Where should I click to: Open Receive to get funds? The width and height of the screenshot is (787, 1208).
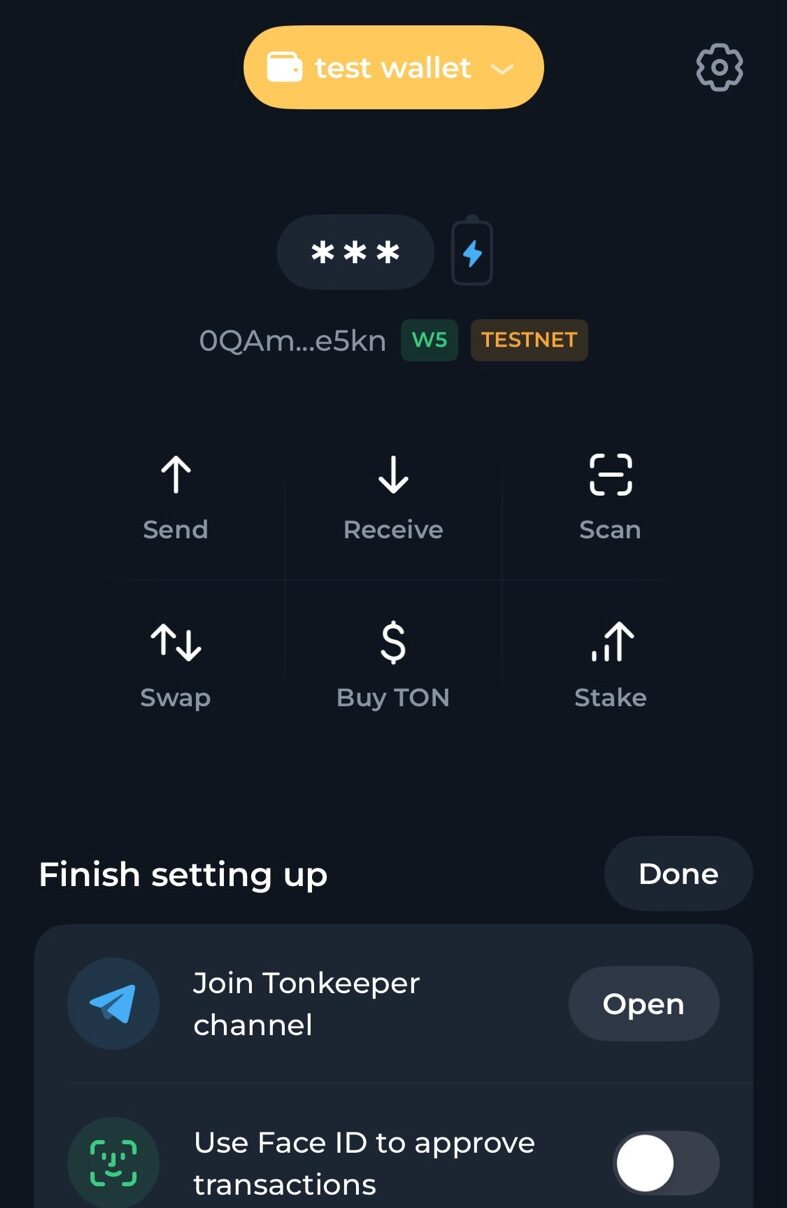[393, 497]
